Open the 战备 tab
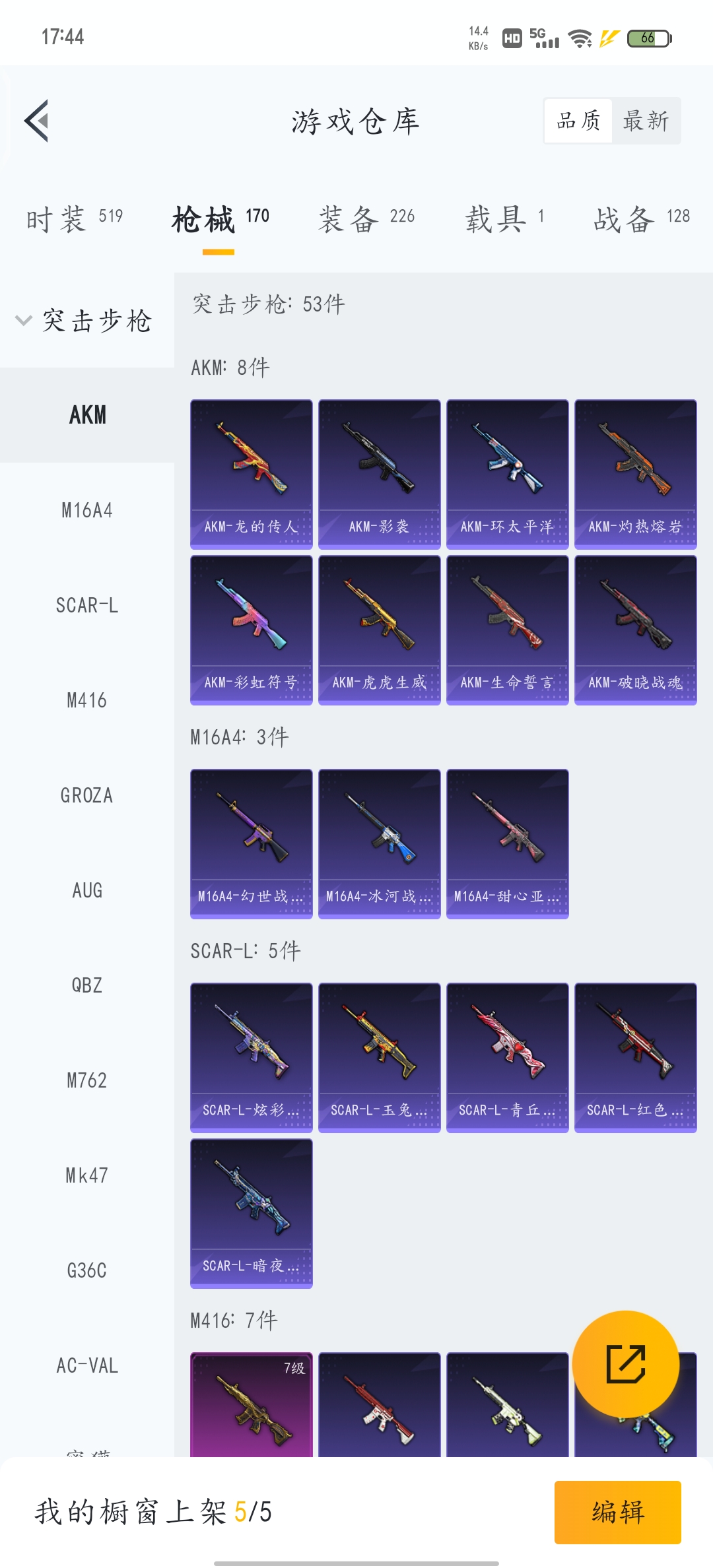This screenshot has height=1568, width=713. [642, 219]
